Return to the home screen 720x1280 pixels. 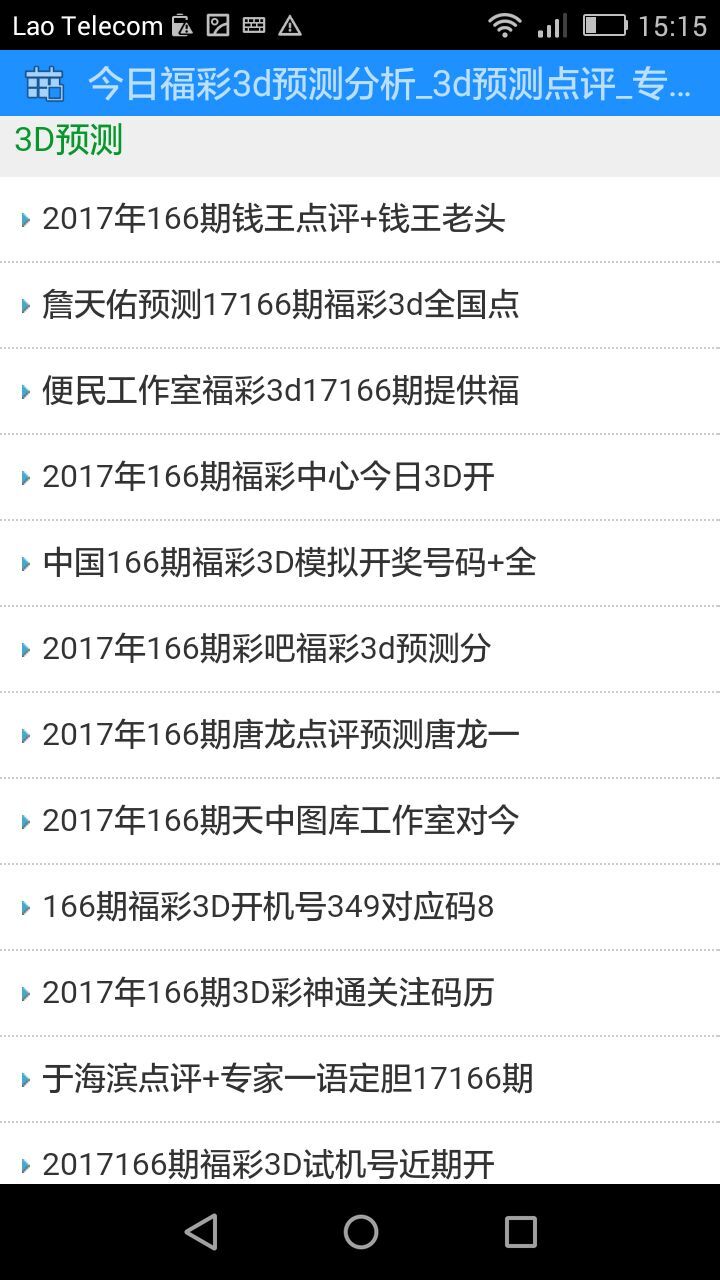360,1232
